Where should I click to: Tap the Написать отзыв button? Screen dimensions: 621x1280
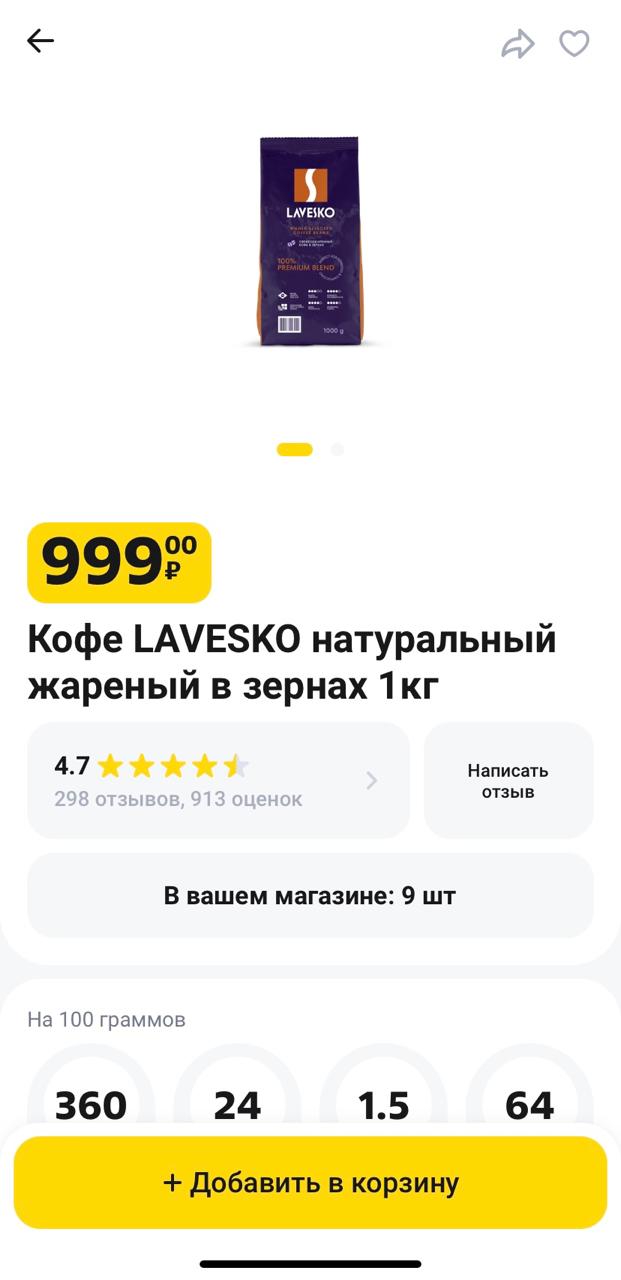tap(508, 780)
